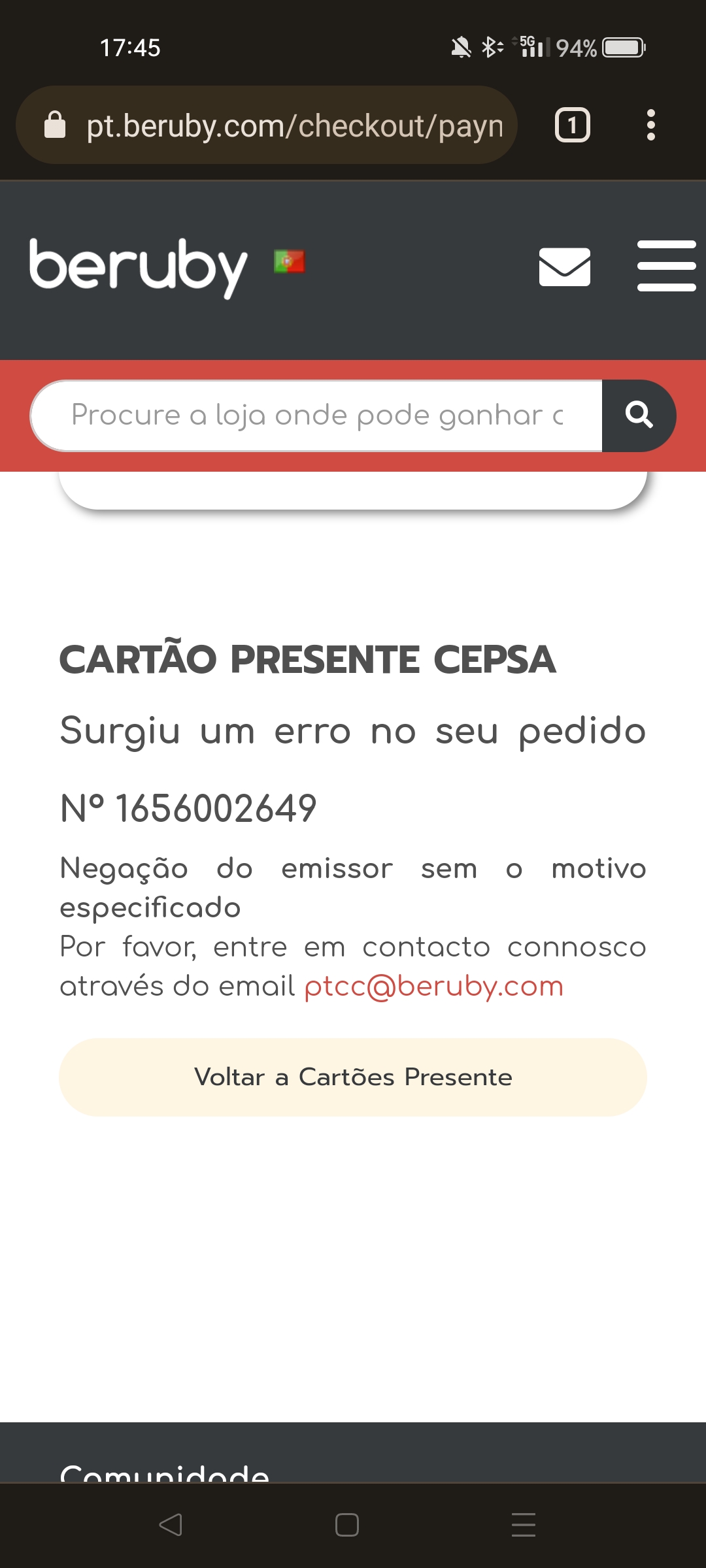Open the Portugal country flag selector
The width and height of the screenshot is (706, 1568).
pos(290,261)
